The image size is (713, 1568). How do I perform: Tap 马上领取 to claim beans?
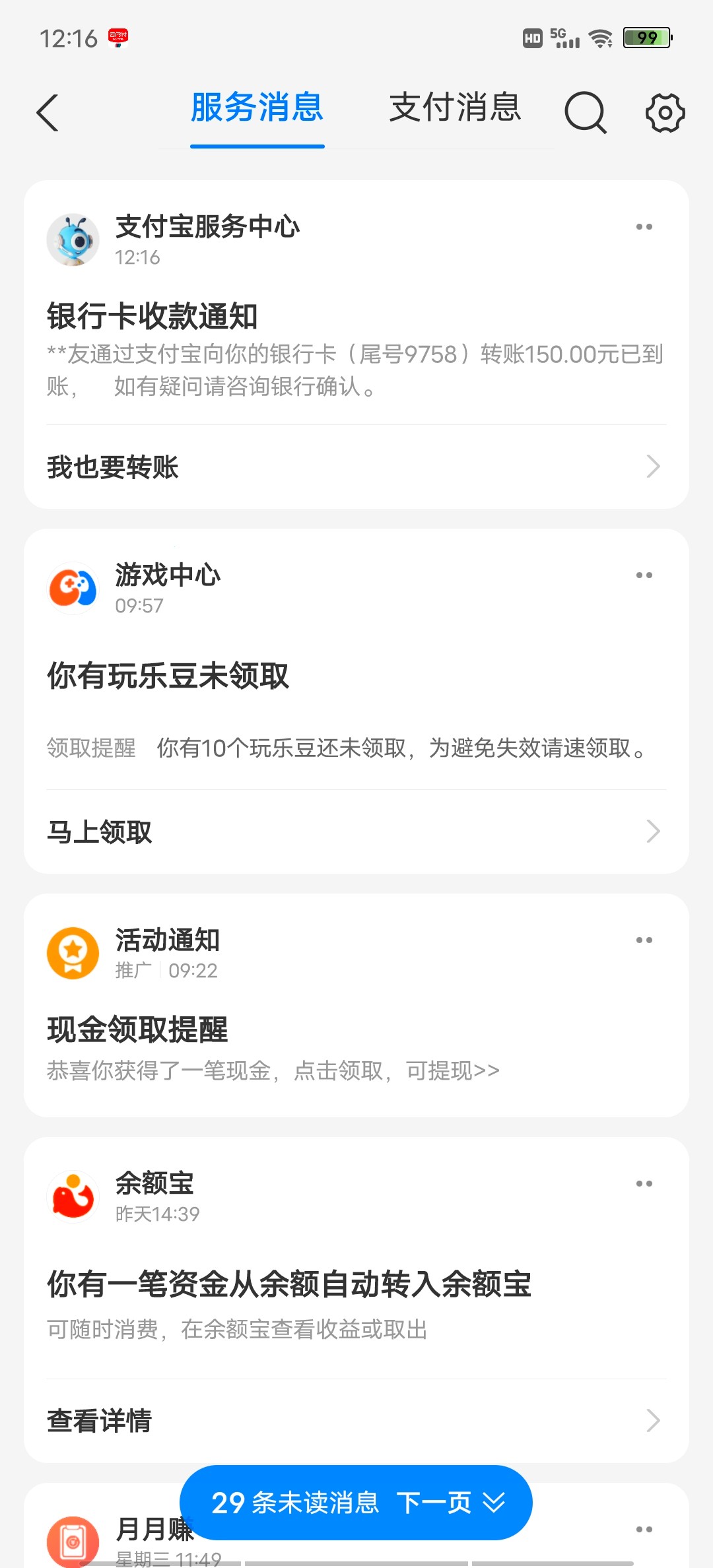[x=356, y=832]
